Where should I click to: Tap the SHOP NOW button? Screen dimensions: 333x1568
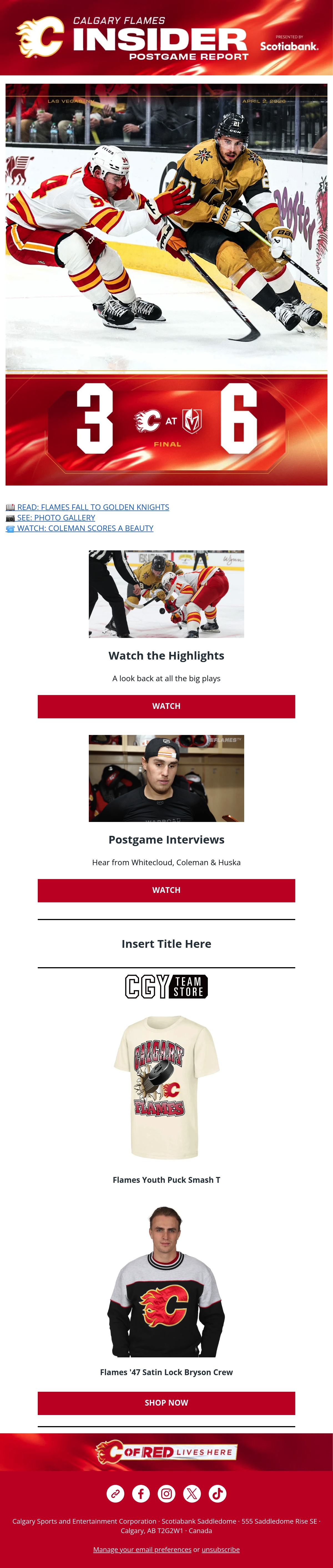[x=167, y=1403]
